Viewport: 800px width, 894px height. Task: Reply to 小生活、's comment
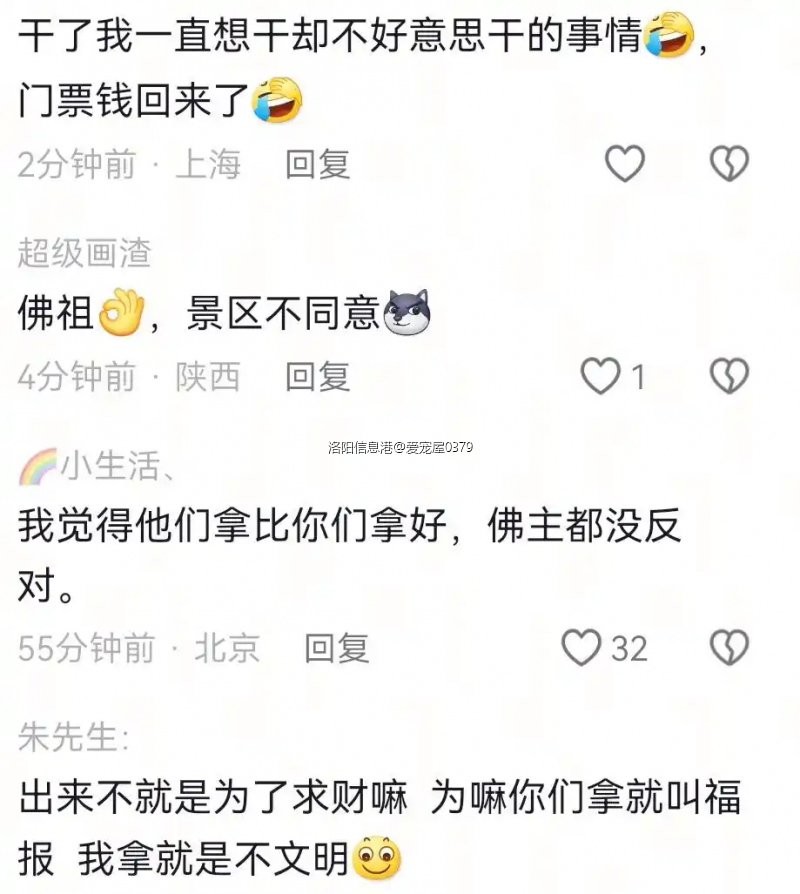coord(337,648)
